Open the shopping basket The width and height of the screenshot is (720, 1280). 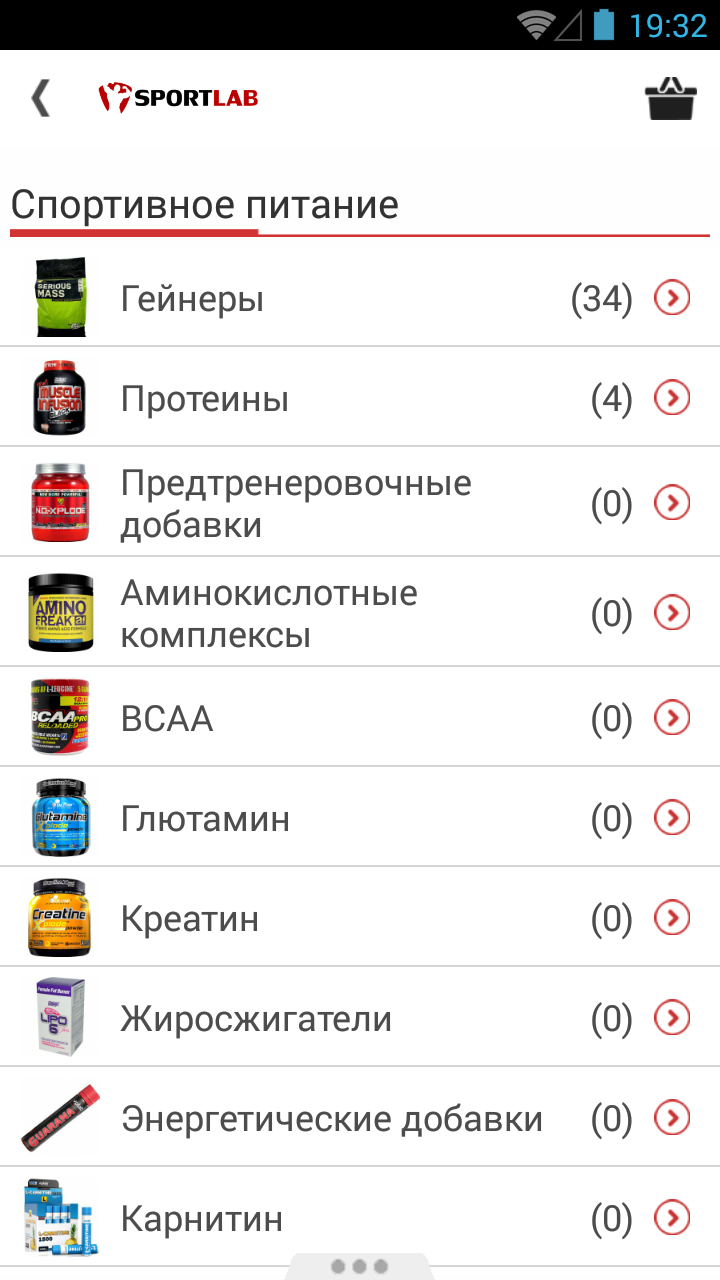click(670, 98)
